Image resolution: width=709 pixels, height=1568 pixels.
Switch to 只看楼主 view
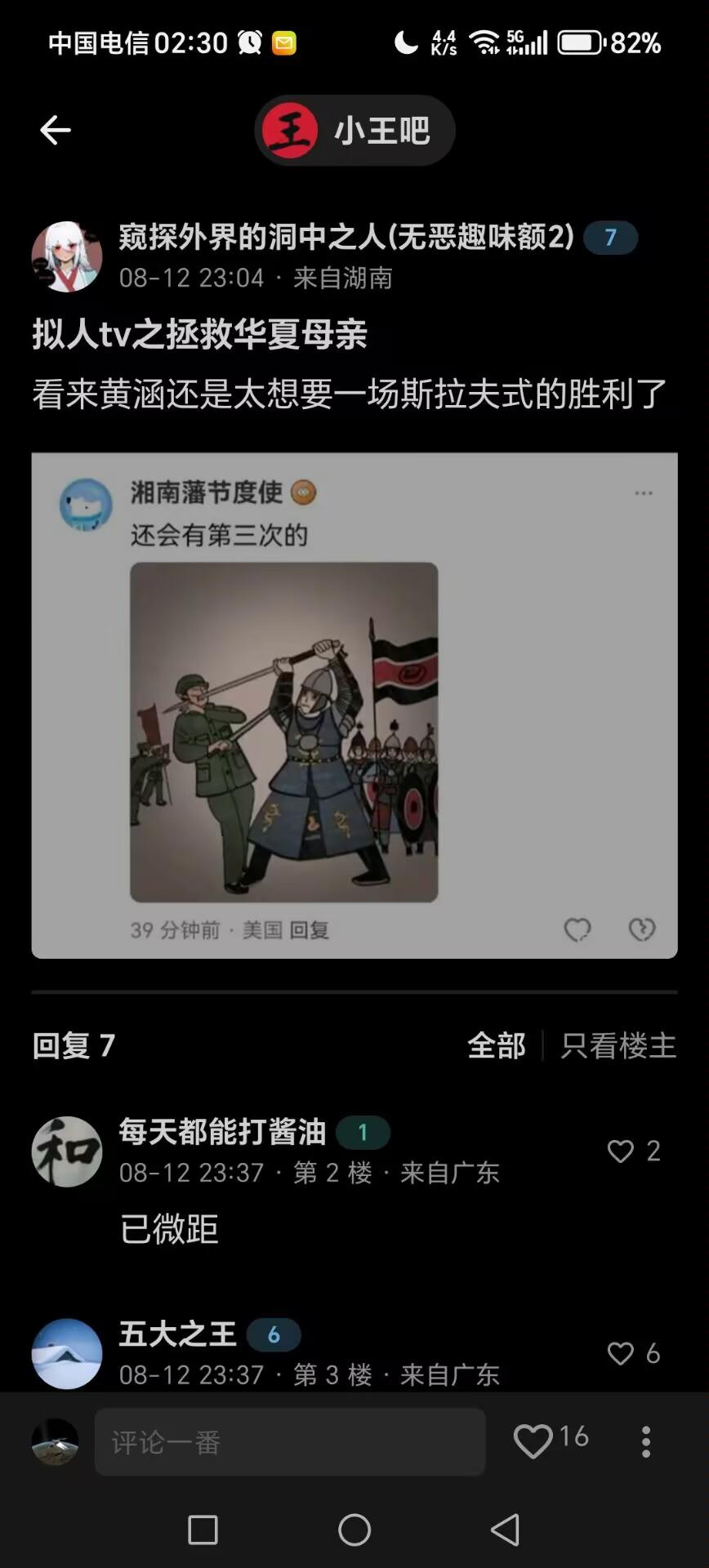click(x=618, y=1046)
